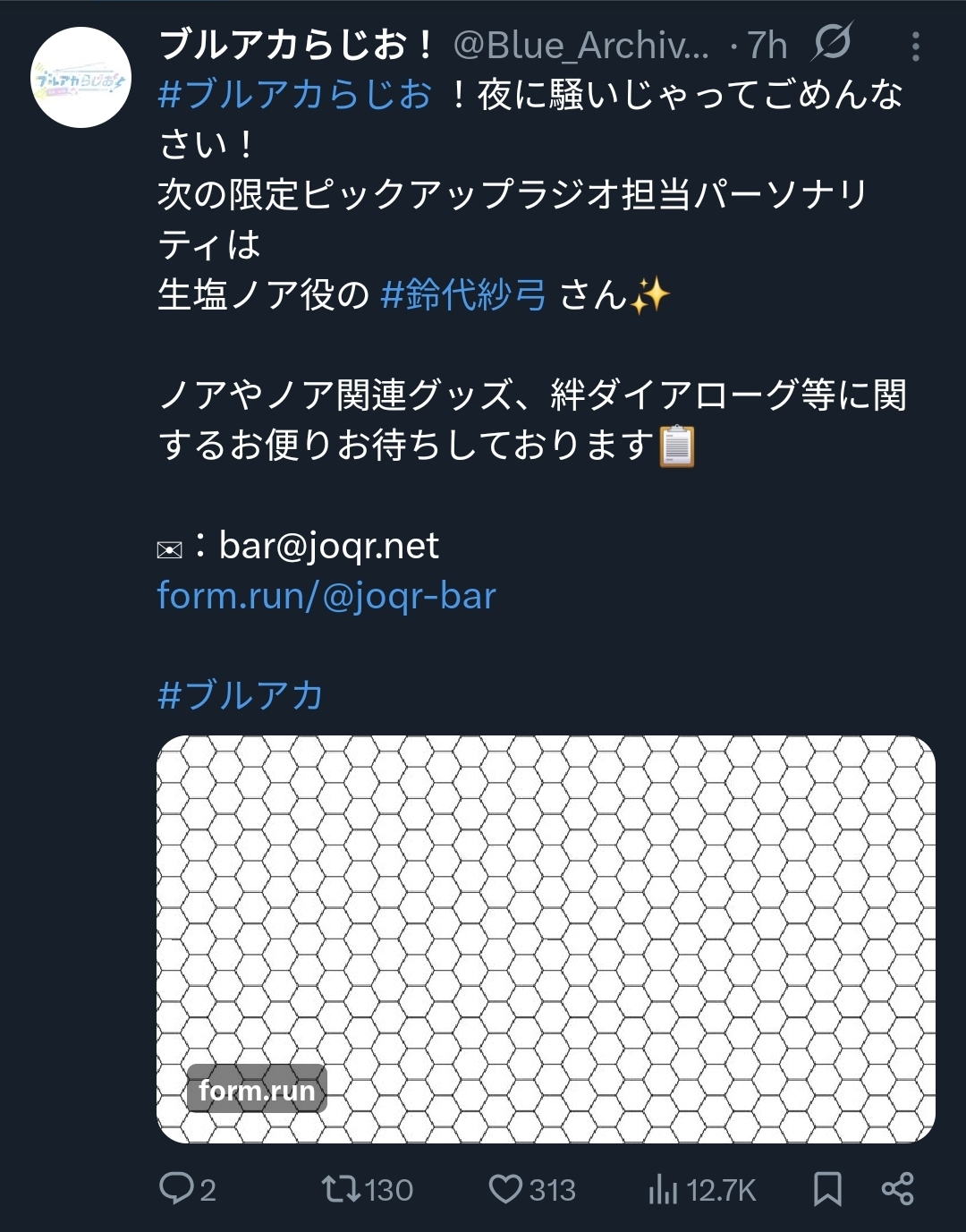
Task: Open the #ブルアカ hashtag
Action: click(x=240, y=695)
